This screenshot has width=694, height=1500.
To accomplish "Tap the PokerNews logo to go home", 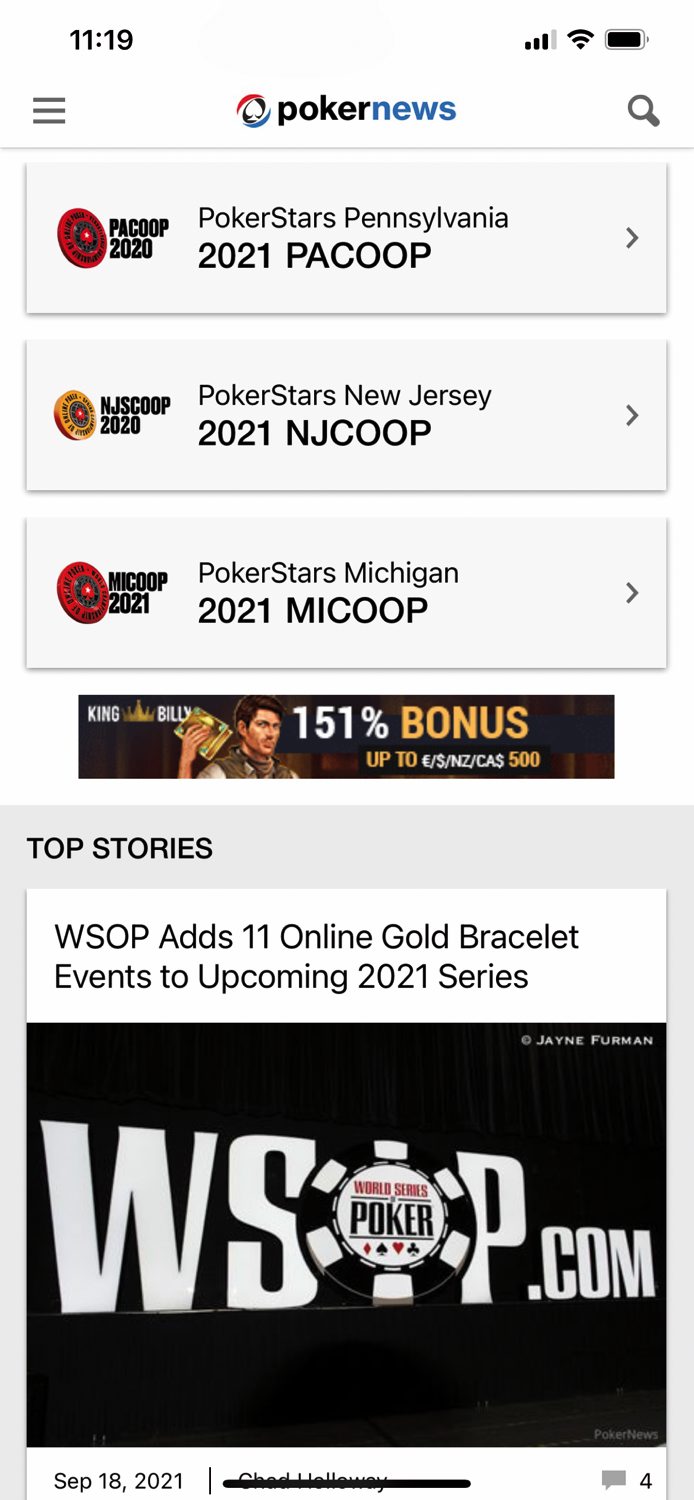I will pos(346,110).
